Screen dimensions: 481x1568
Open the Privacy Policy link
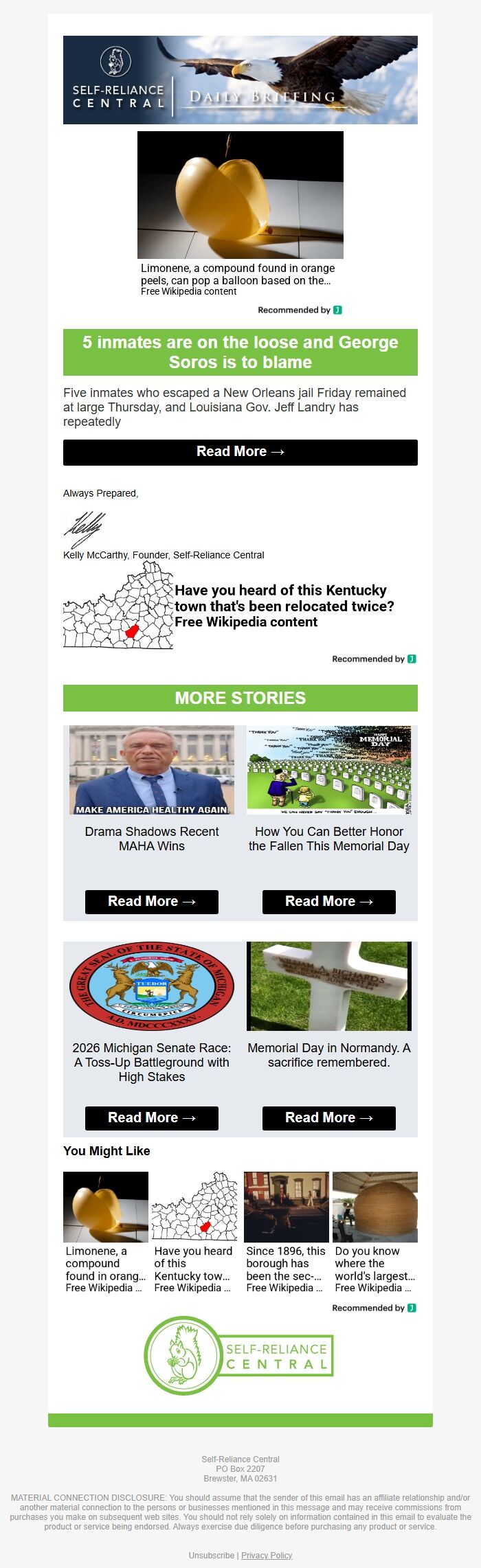tap(267, 1555)
